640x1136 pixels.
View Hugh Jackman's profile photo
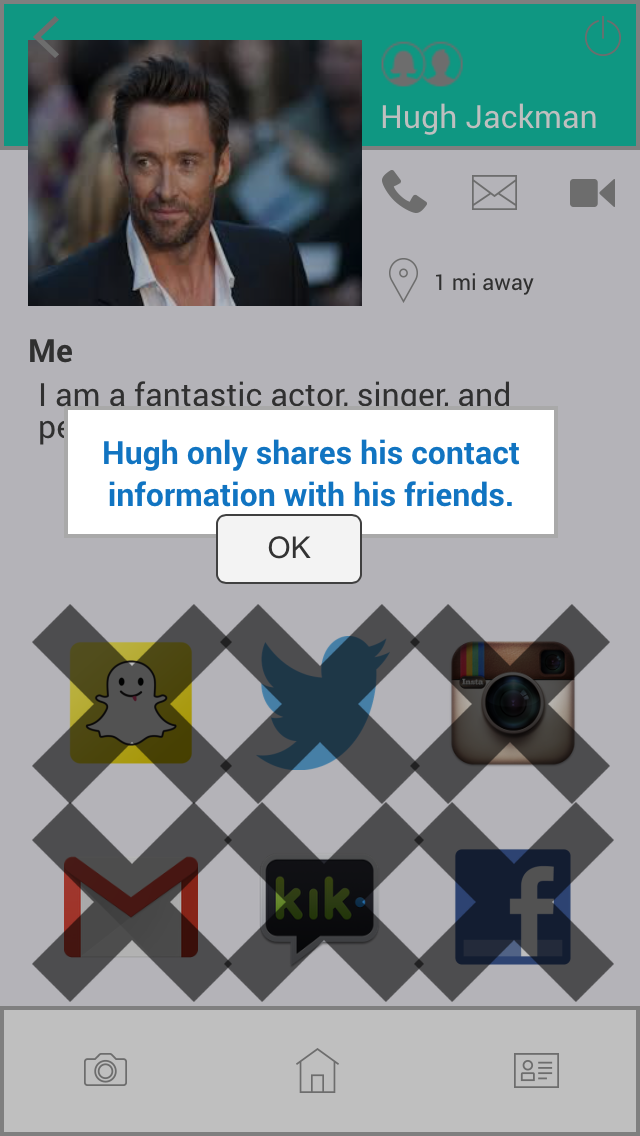tap(195, 173)
